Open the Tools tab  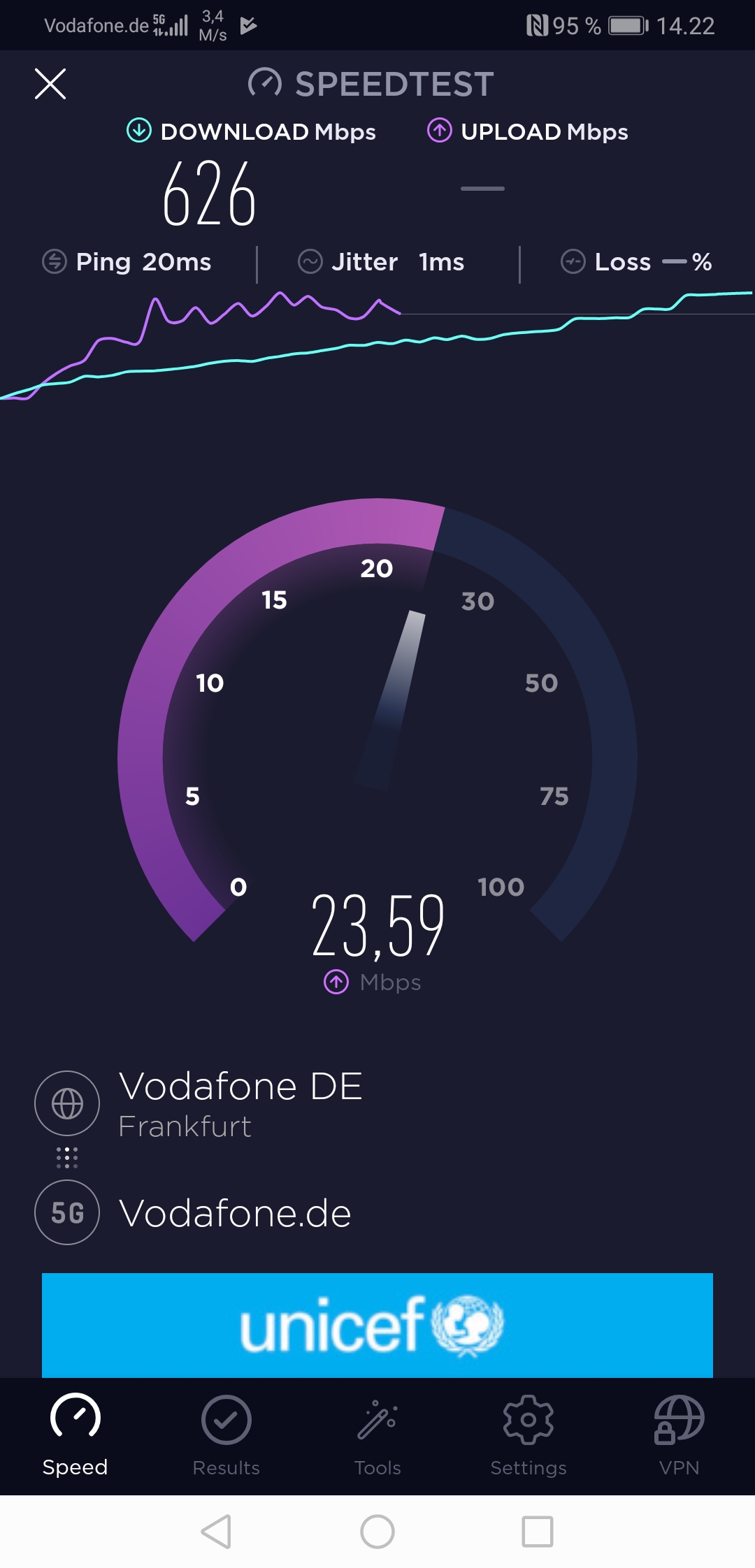pyautogui.click(x=377, y=1435)
